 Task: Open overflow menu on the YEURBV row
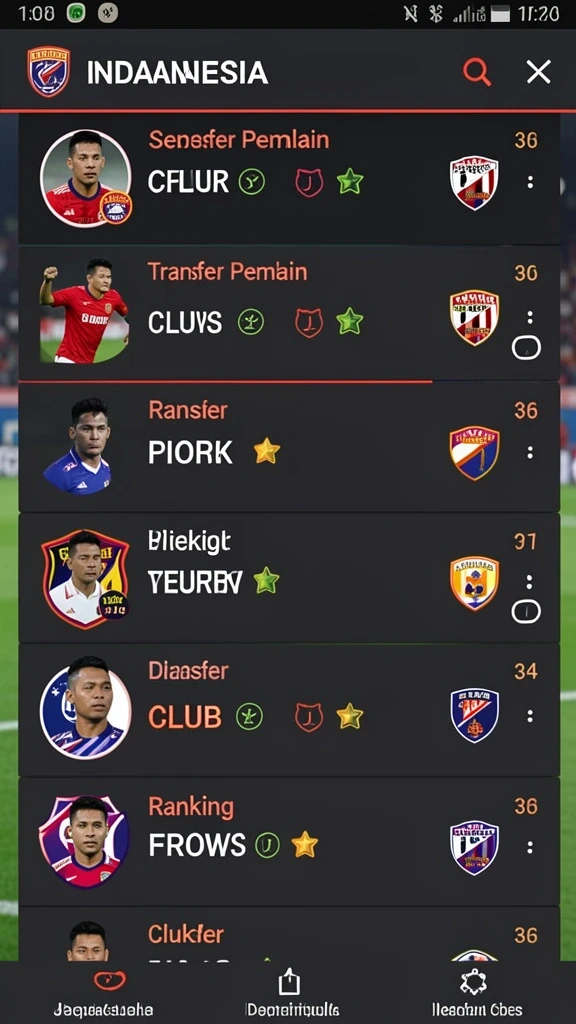pos(530,582)
